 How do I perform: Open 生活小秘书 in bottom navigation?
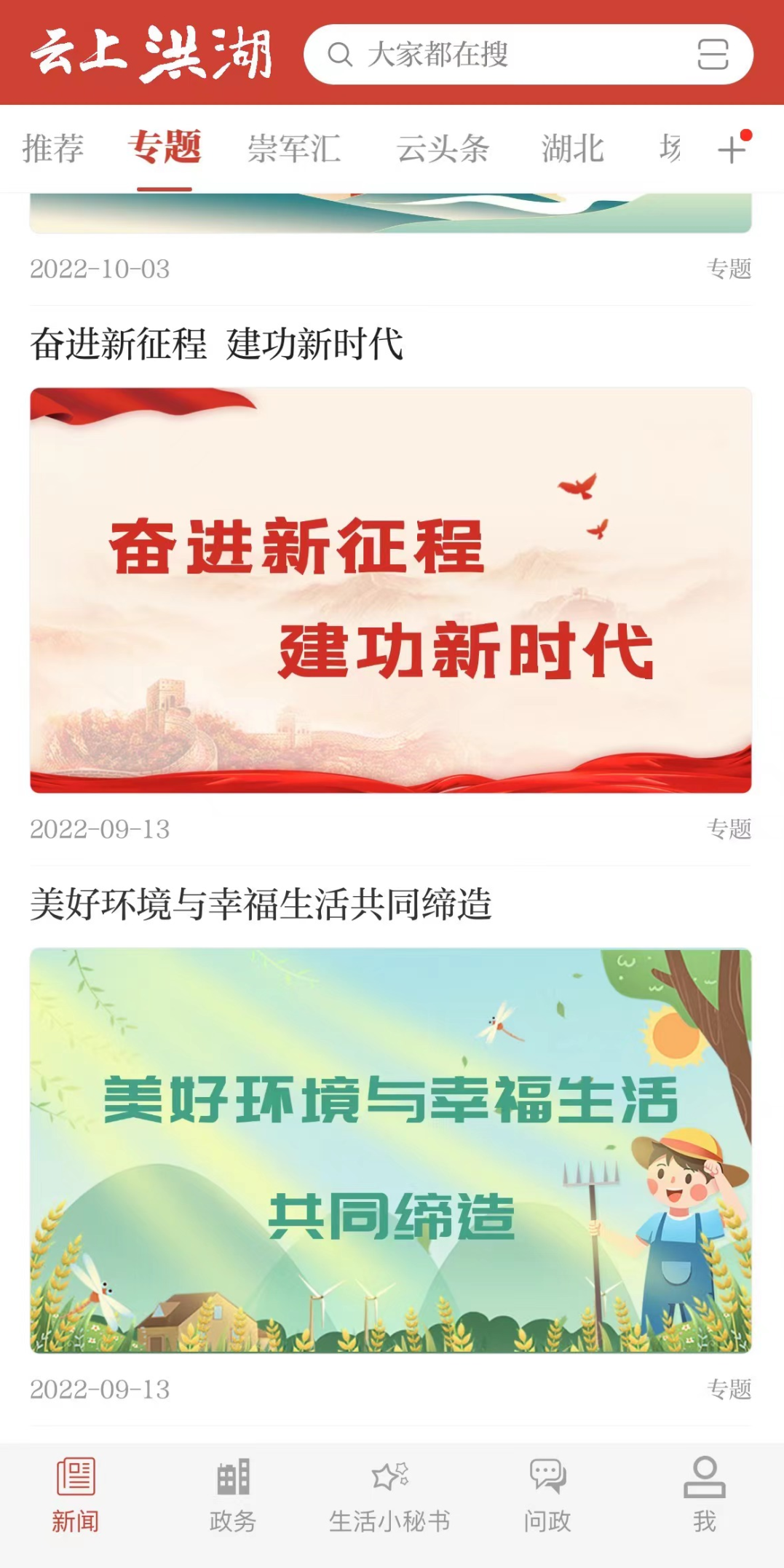point(390,1495)
